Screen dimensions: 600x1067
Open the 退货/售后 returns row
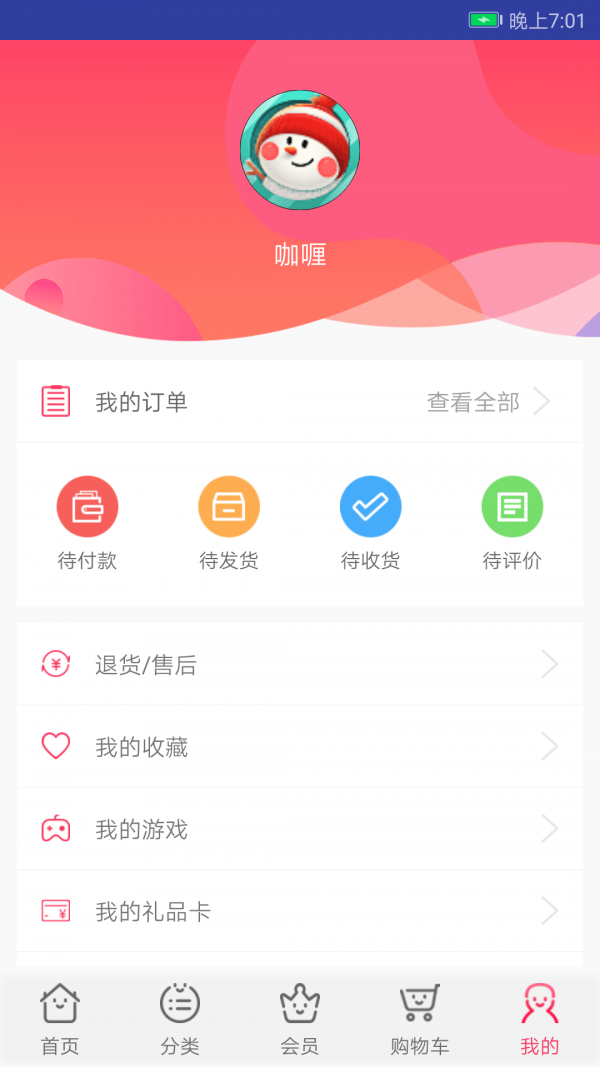pyautogui.click(x=300, y=664)
